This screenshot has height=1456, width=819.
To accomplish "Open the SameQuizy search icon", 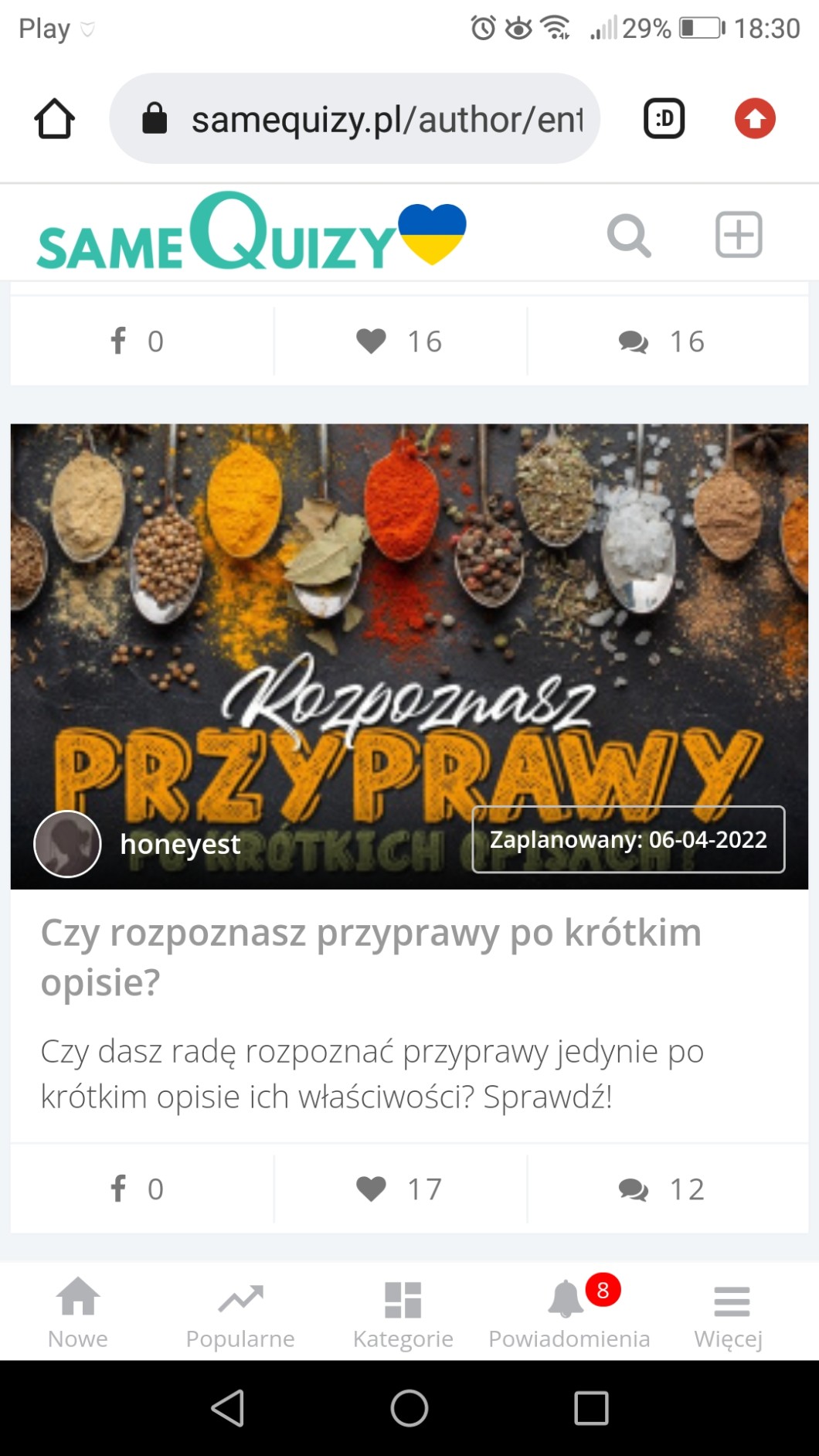I will 629,235.
